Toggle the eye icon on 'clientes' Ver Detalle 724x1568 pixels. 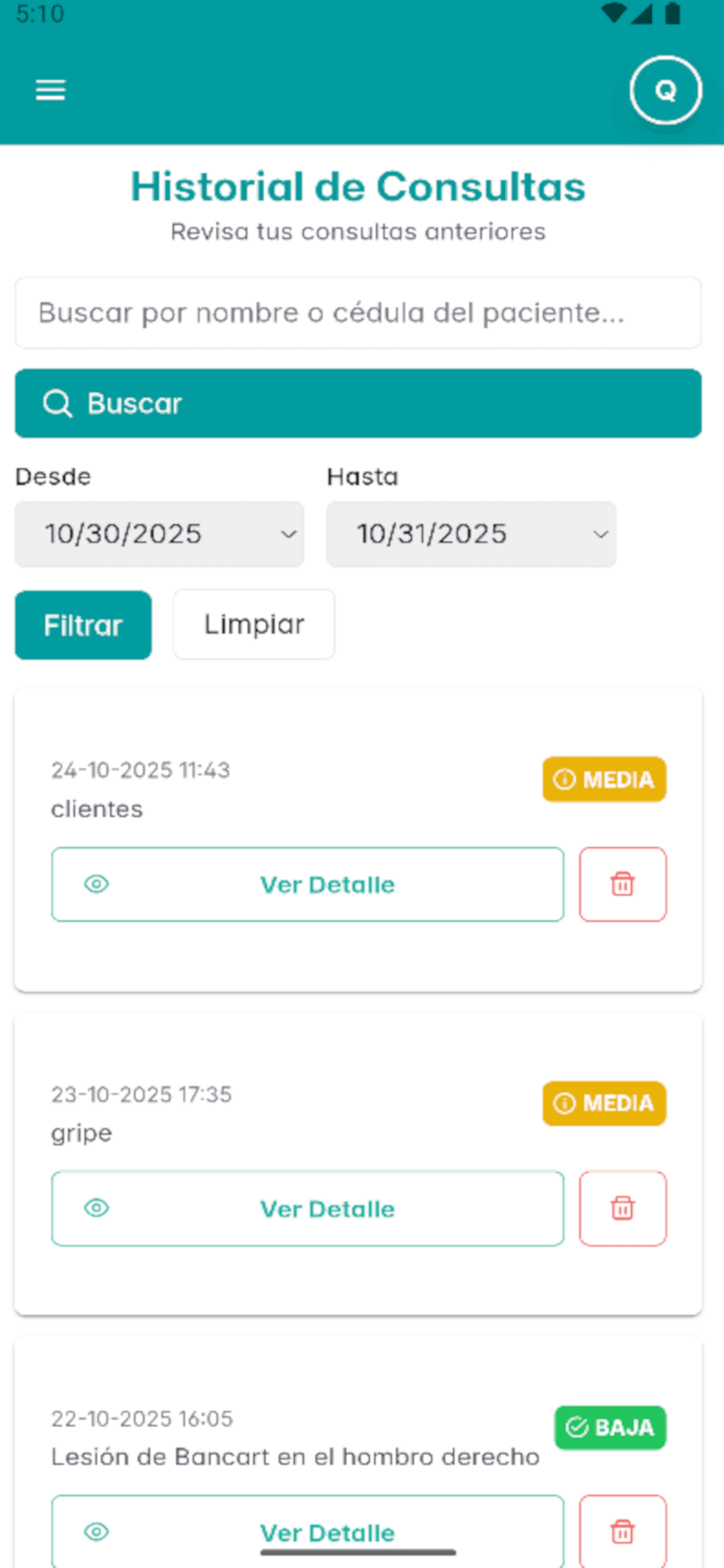click(97, 884)
